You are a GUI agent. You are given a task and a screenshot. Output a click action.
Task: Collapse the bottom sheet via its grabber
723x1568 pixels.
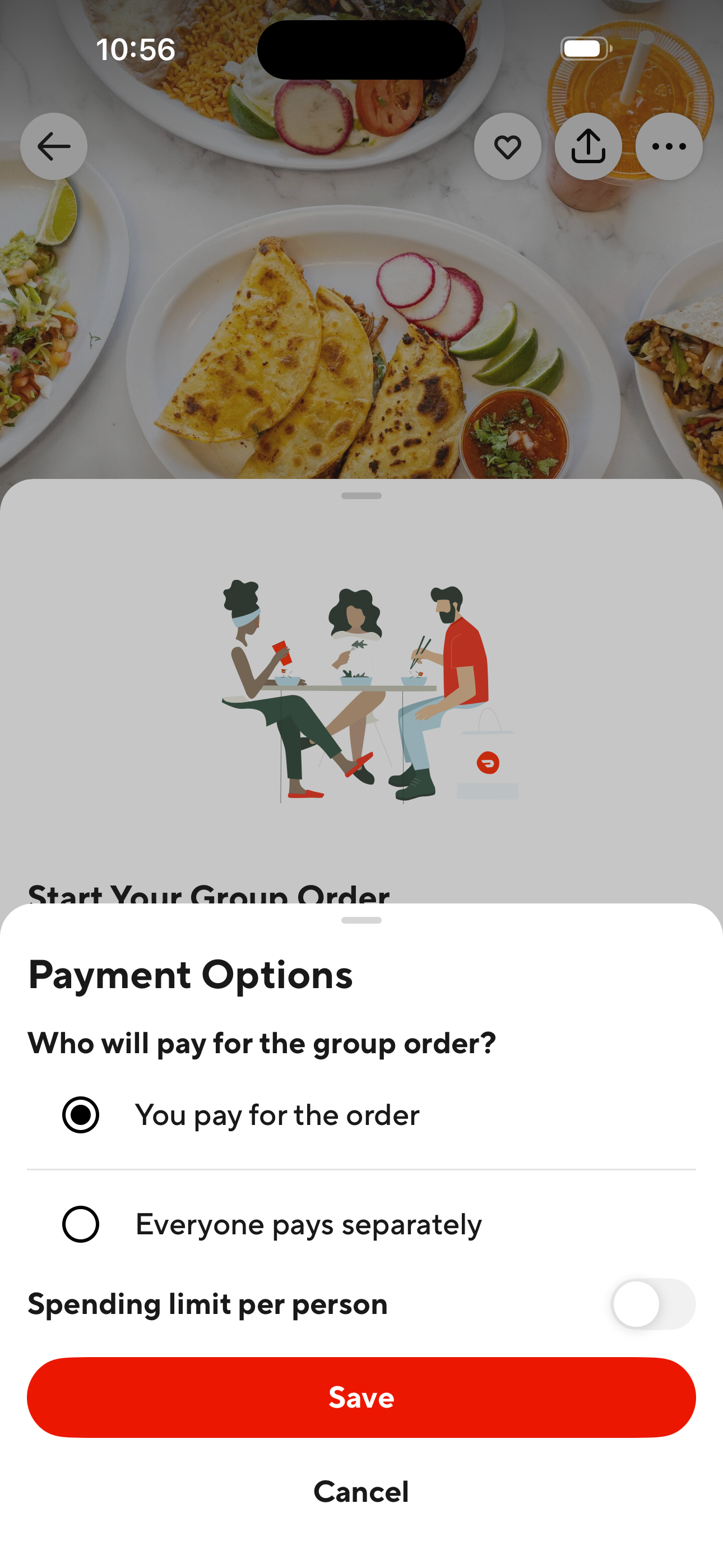(x=361, y=921)
